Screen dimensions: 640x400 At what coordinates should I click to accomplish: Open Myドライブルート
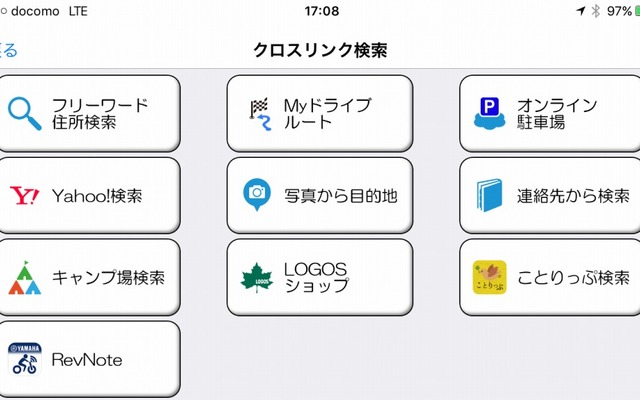[x=319, y=113]
